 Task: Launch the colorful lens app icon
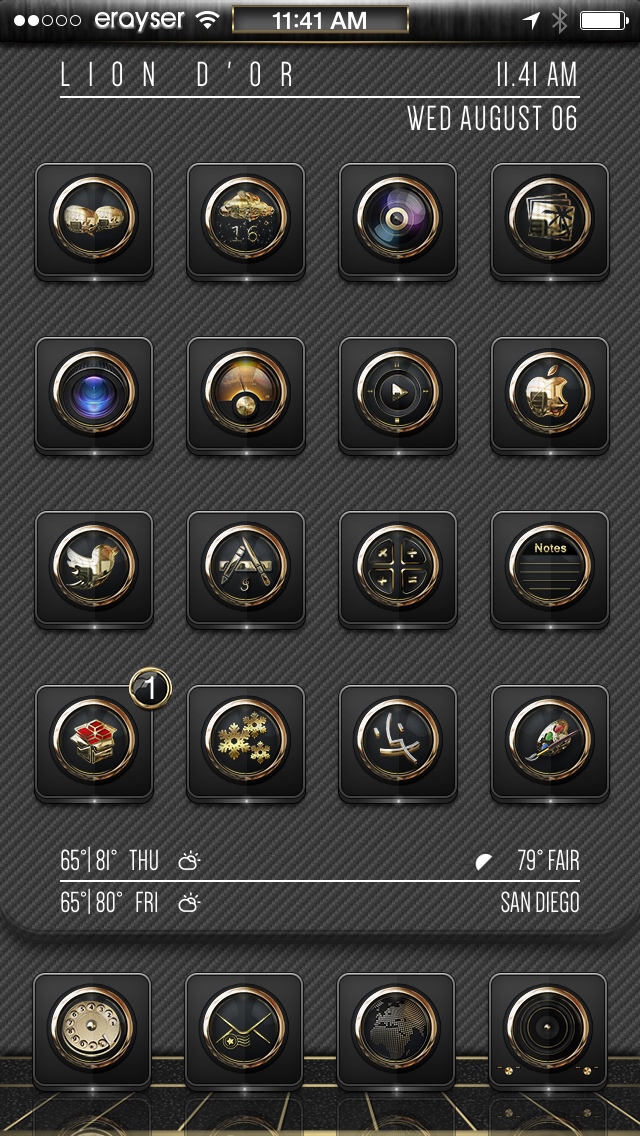coord(398,218)
